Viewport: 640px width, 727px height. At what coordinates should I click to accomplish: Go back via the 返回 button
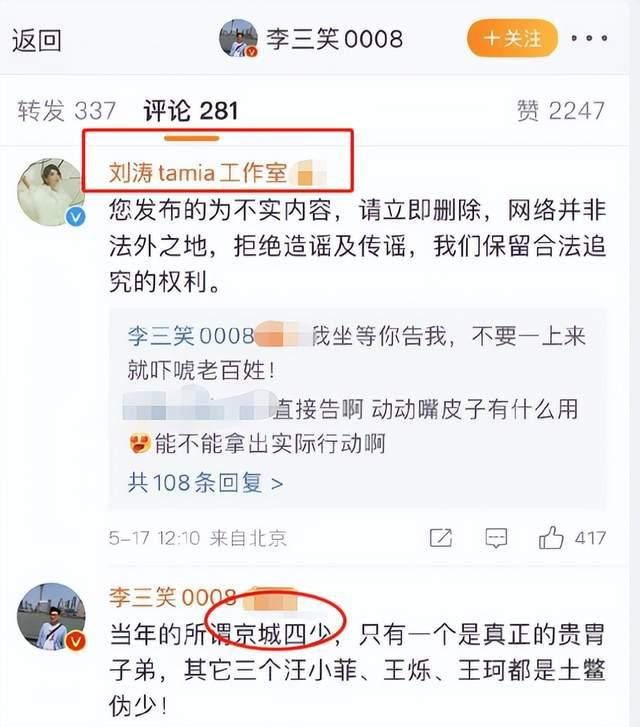(x=37, y=39)
